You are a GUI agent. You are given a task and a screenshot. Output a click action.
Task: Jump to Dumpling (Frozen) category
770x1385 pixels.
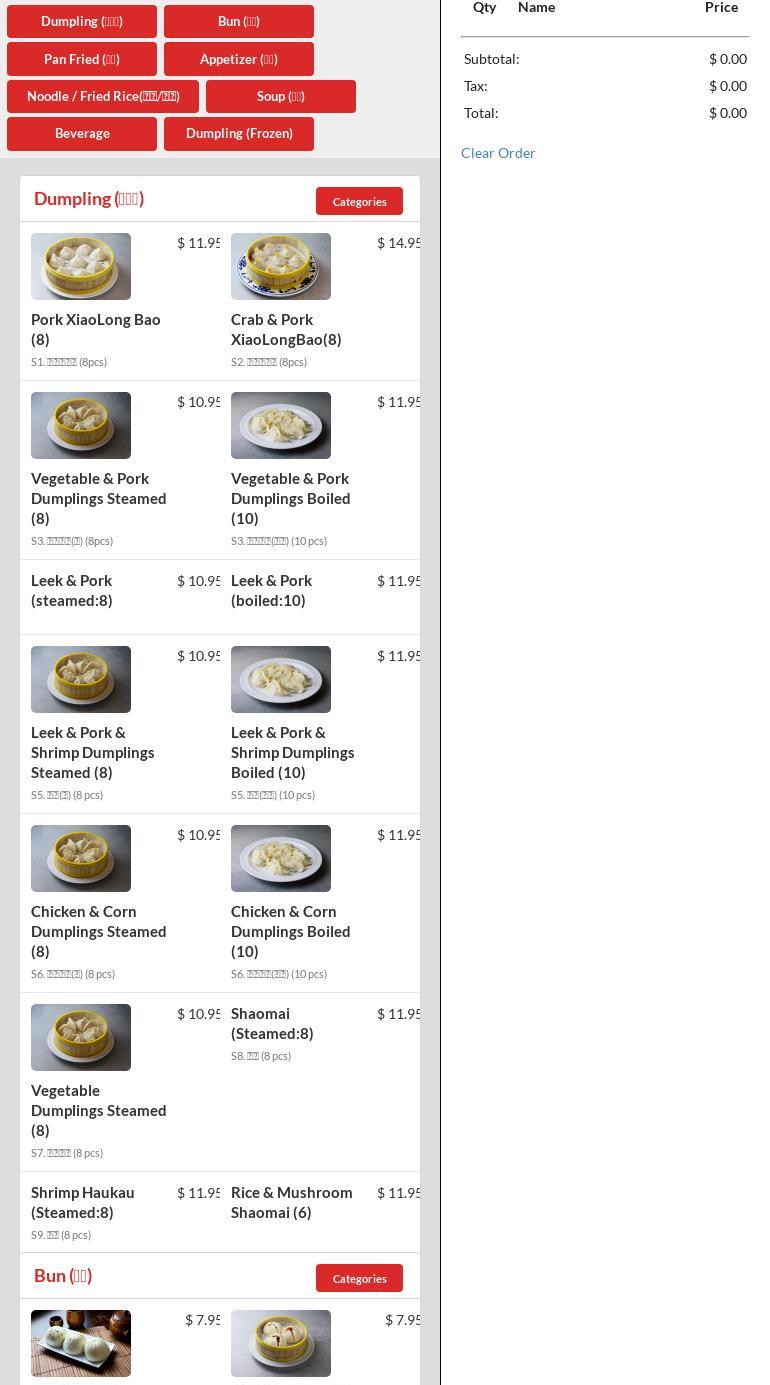[x=239, y=134]
